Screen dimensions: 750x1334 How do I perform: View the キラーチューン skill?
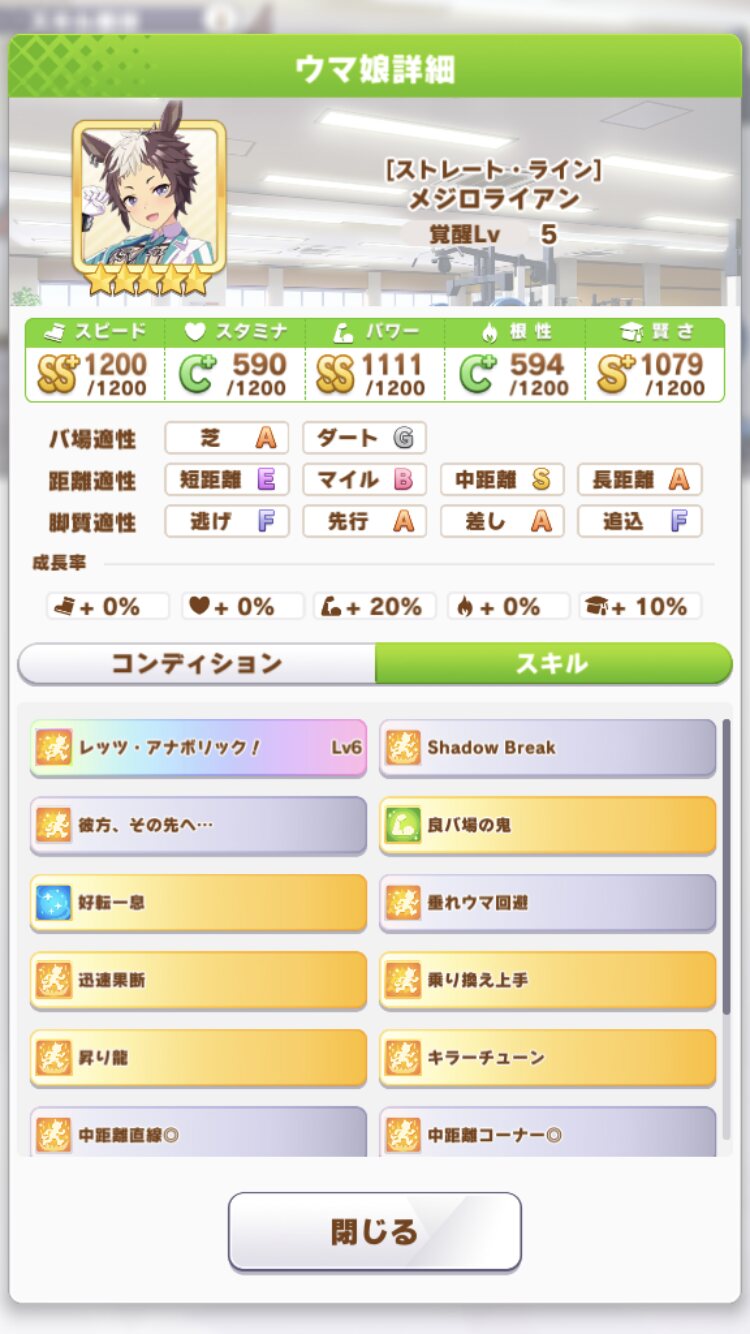coord(547,1057)
